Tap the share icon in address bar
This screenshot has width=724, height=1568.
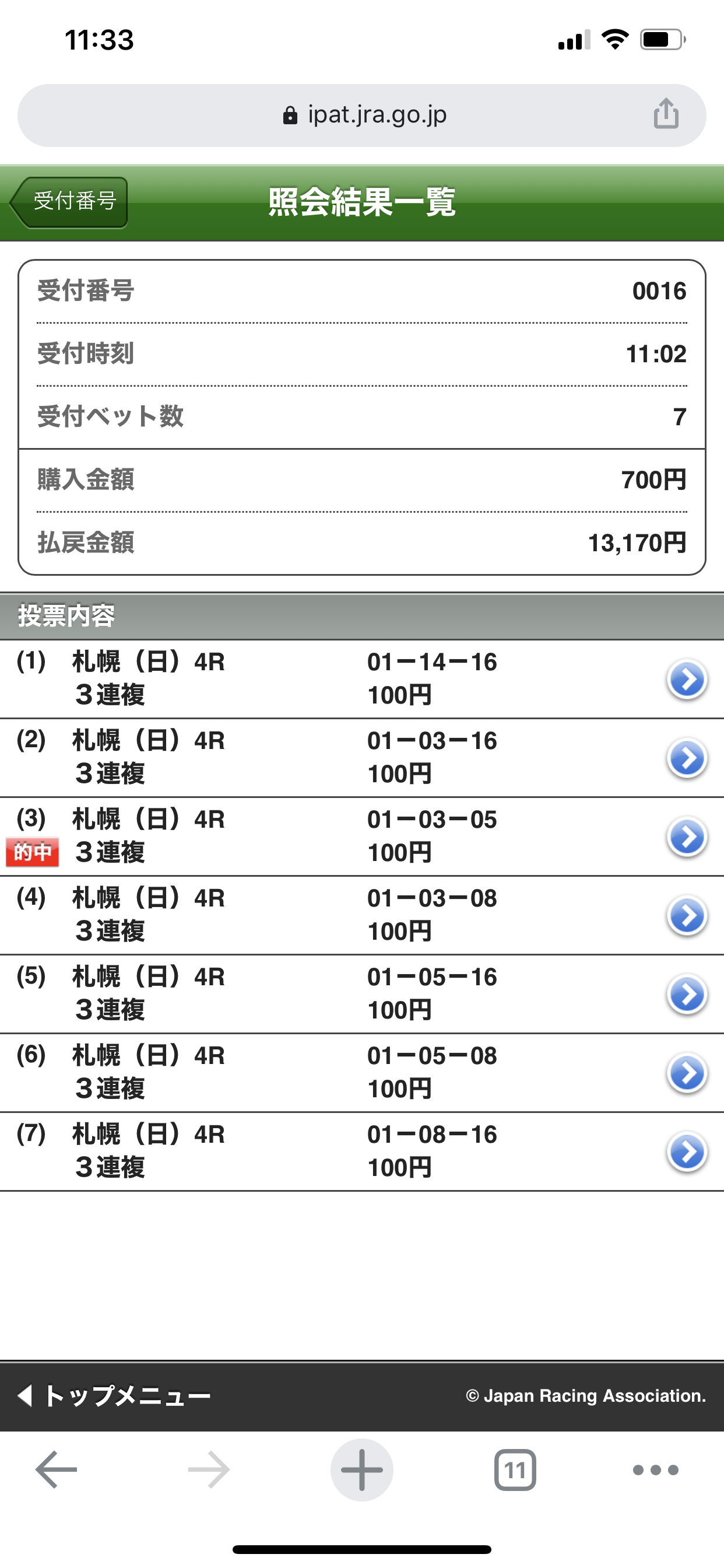tap(666, 114)
